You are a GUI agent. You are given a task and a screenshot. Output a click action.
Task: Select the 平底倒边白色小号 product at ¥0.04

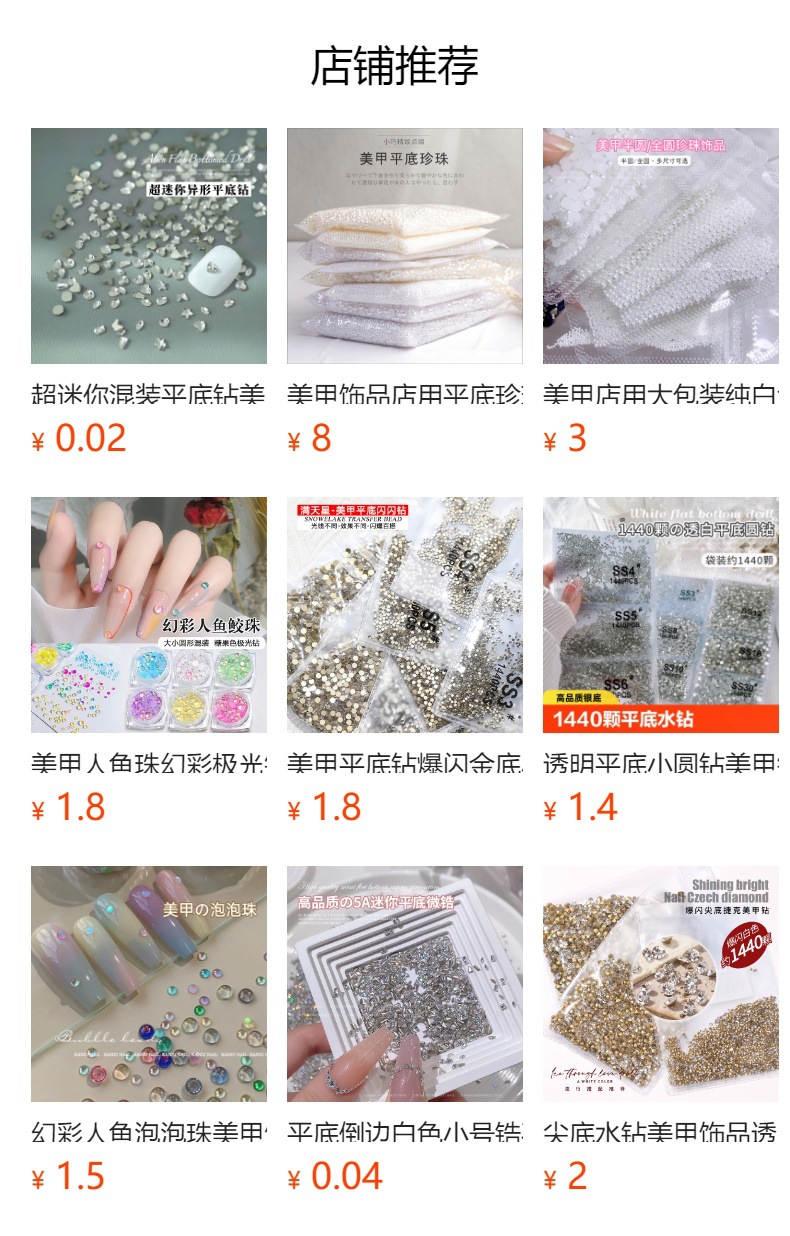[405, 984]
